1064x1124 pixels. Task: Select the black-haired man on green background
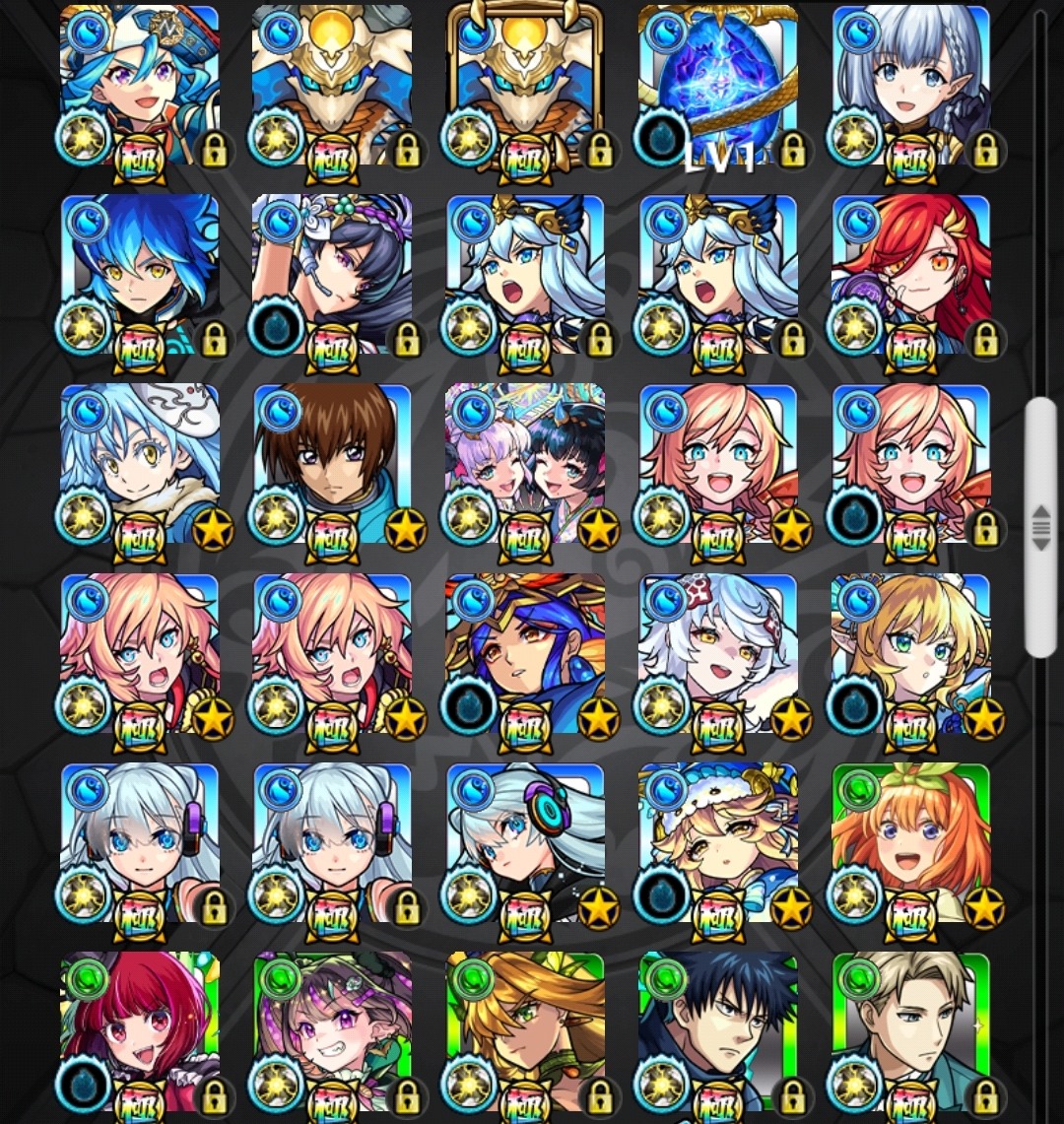[717, 1029]
